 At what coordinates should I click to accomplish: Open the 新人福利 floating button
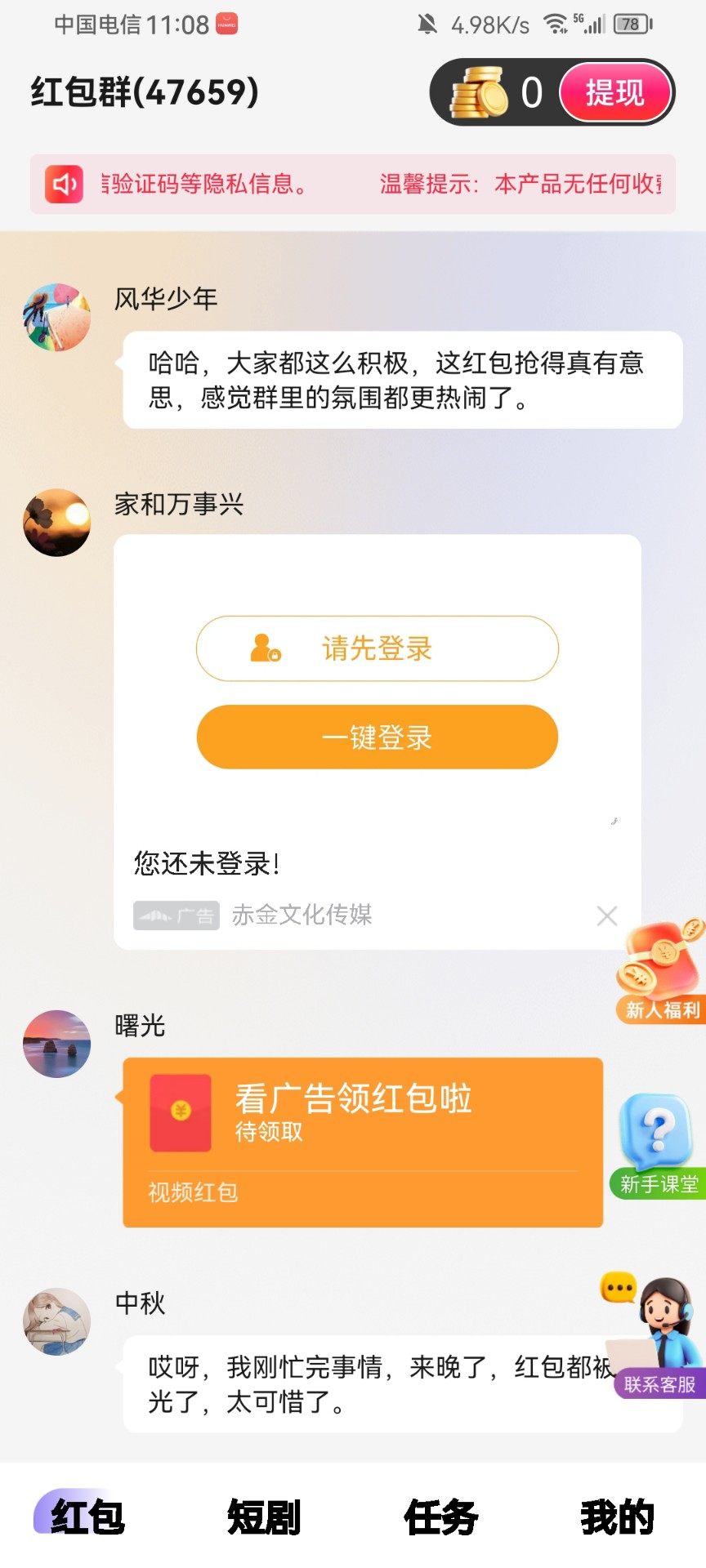click(x=661, y=972)
